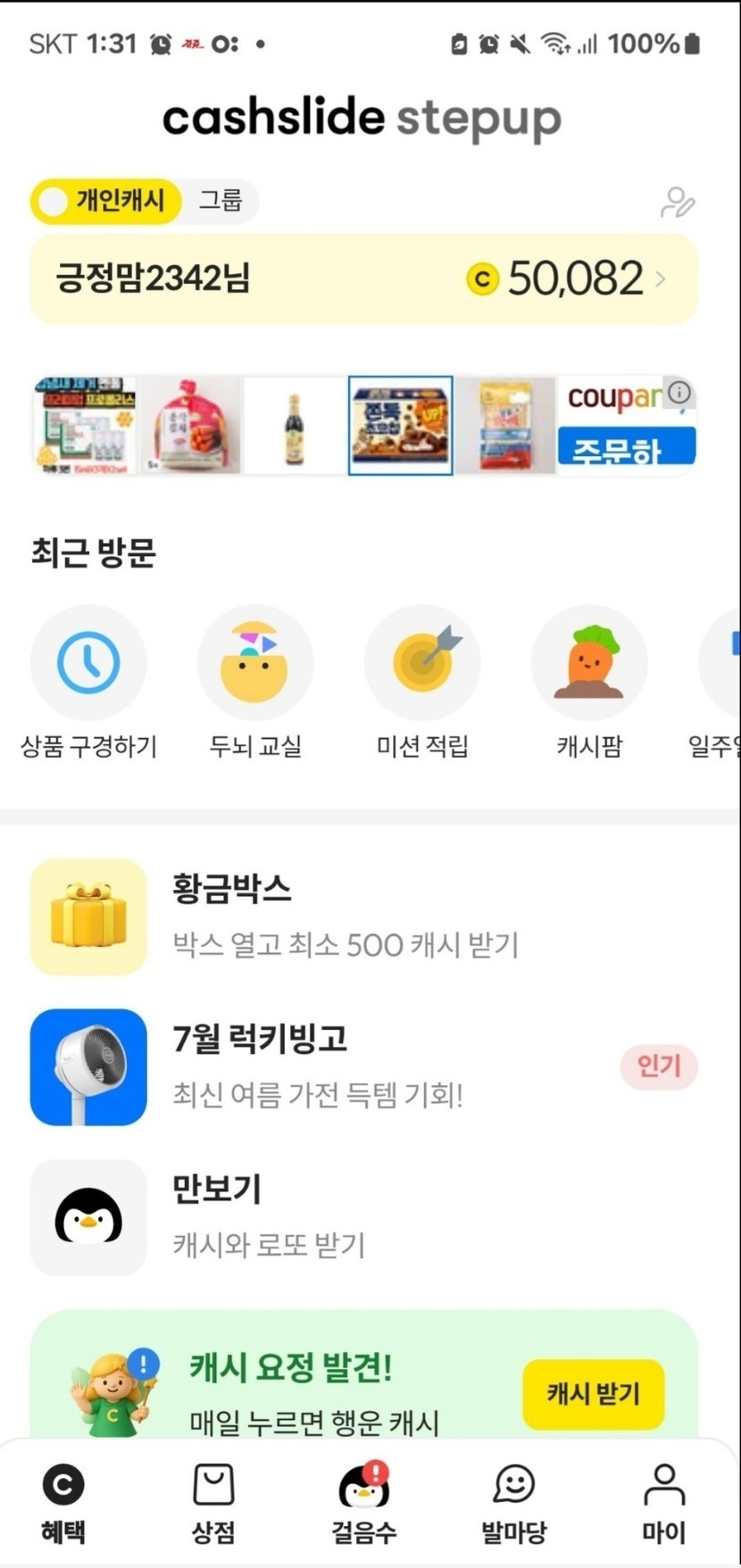Select the 개인캐시 tab
Viewport: 741px width, 1568px height.
[x=107, y=201]
